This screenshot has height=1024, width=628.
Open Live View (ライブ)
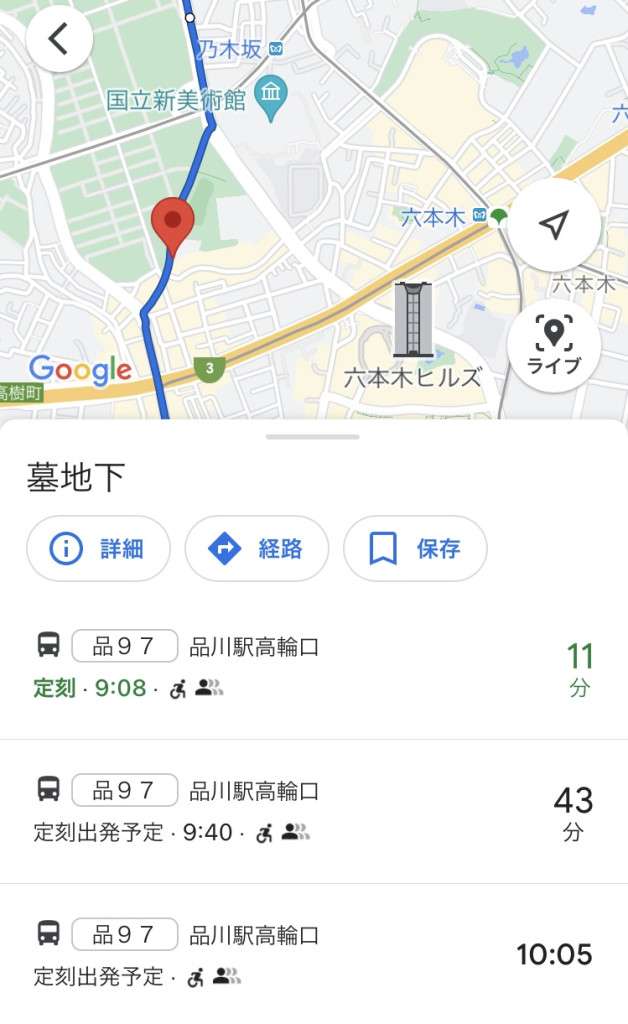tap(554, 345)
